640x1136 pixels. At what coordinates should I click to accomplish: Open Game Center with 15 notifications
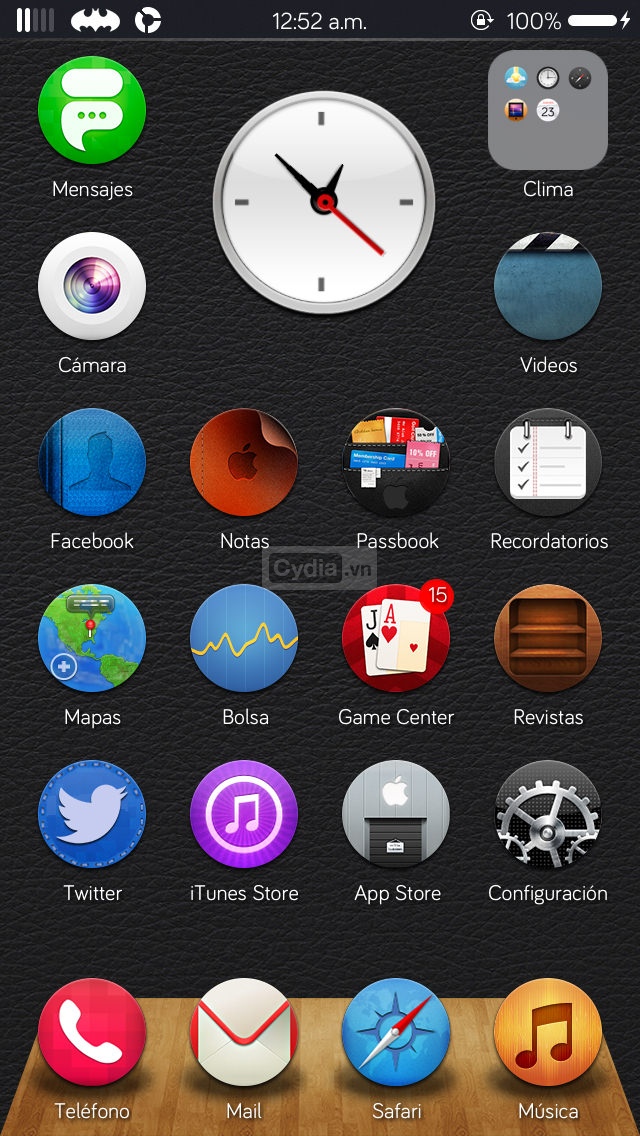396,639
